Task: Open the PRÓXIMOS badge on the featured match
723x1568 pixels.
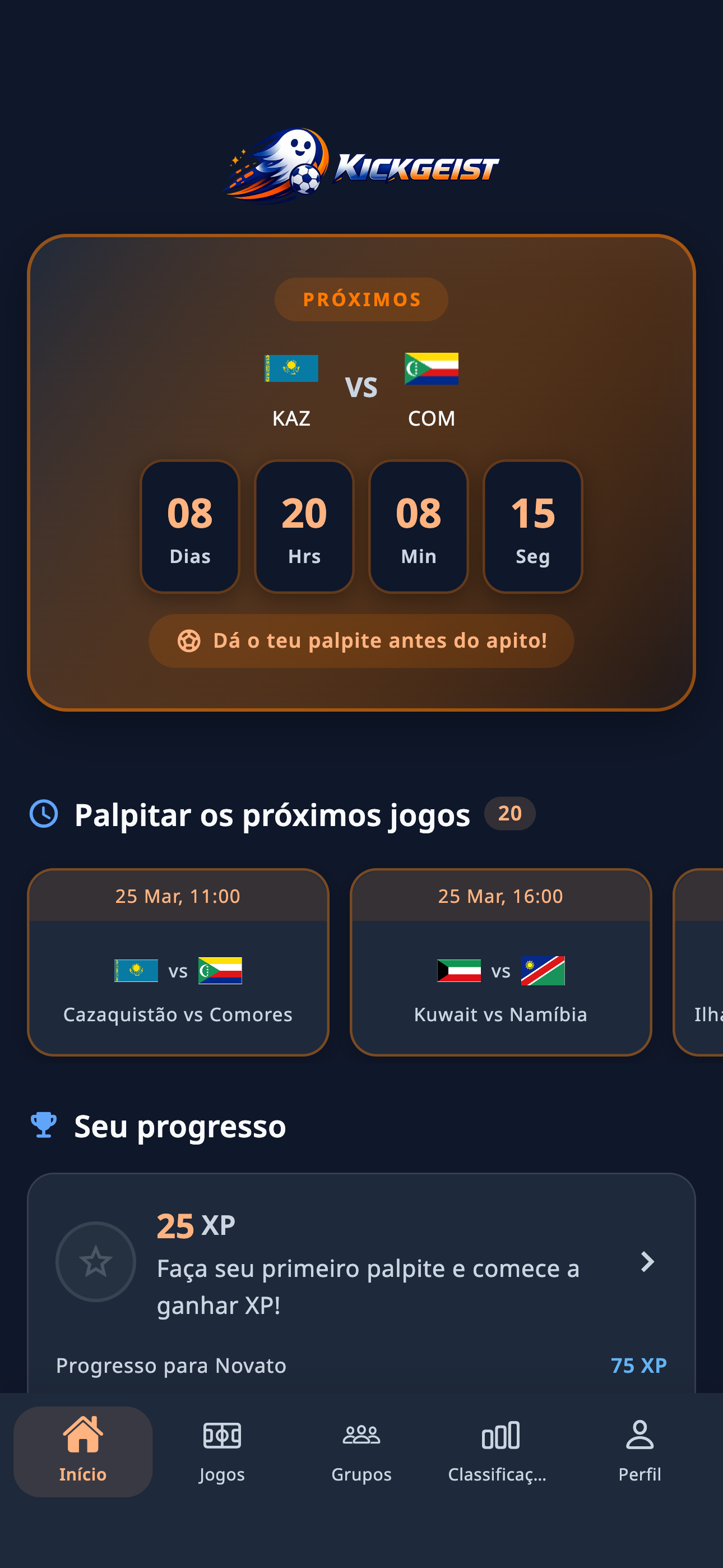Action: 361,299
